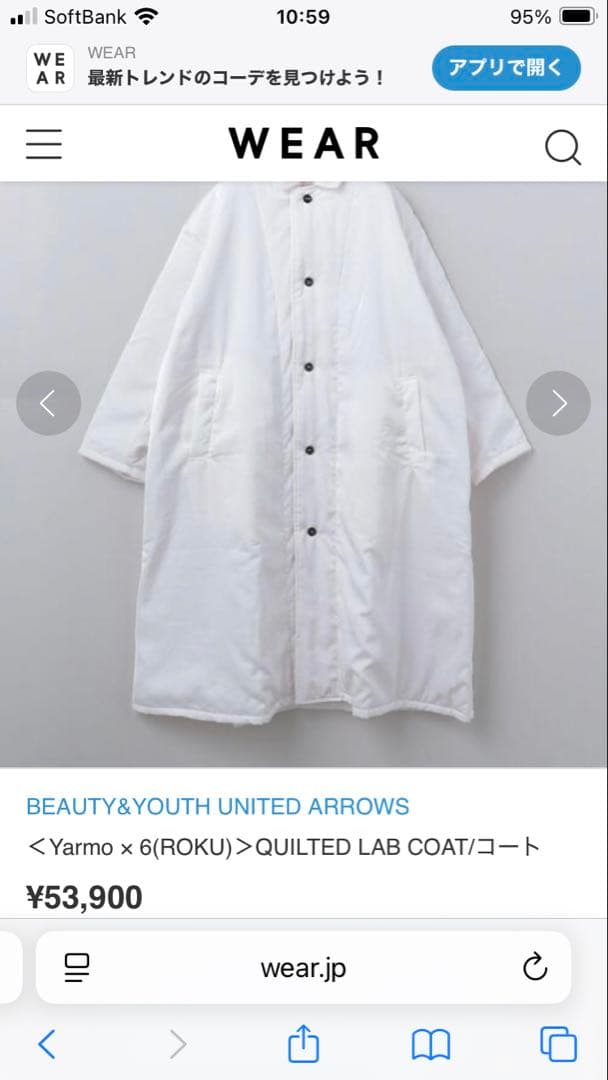Go back in Safari
Screen dimensions: 608x1080
(x=46, y=1045)
